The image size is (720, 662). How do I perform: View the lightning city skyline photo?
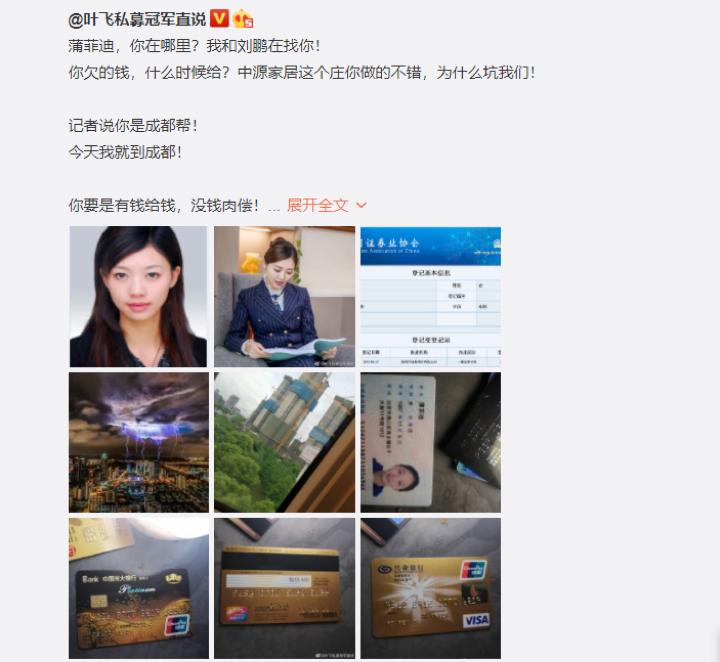pos(138,442)
